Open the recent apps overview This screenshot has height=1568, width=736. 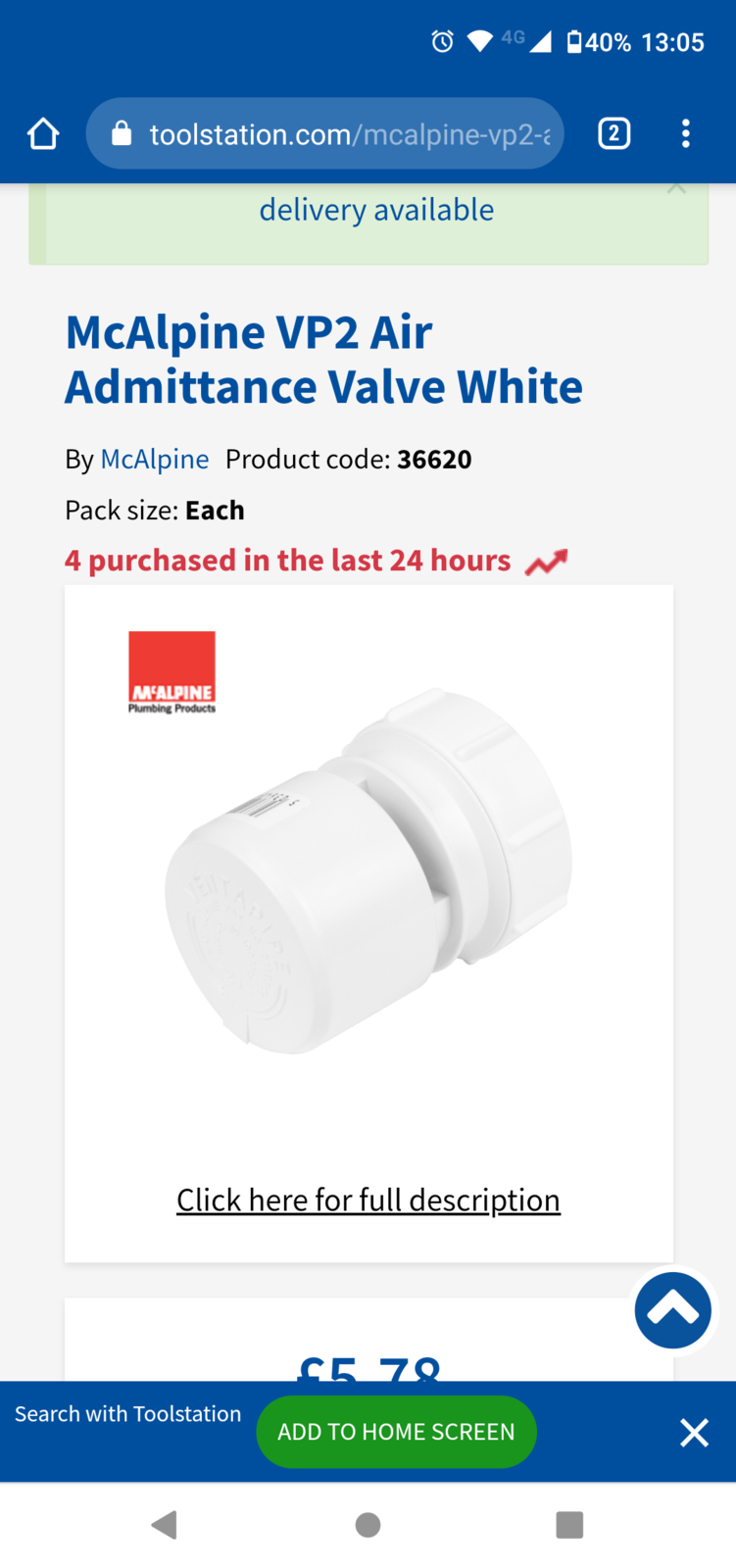(569, 1525)
